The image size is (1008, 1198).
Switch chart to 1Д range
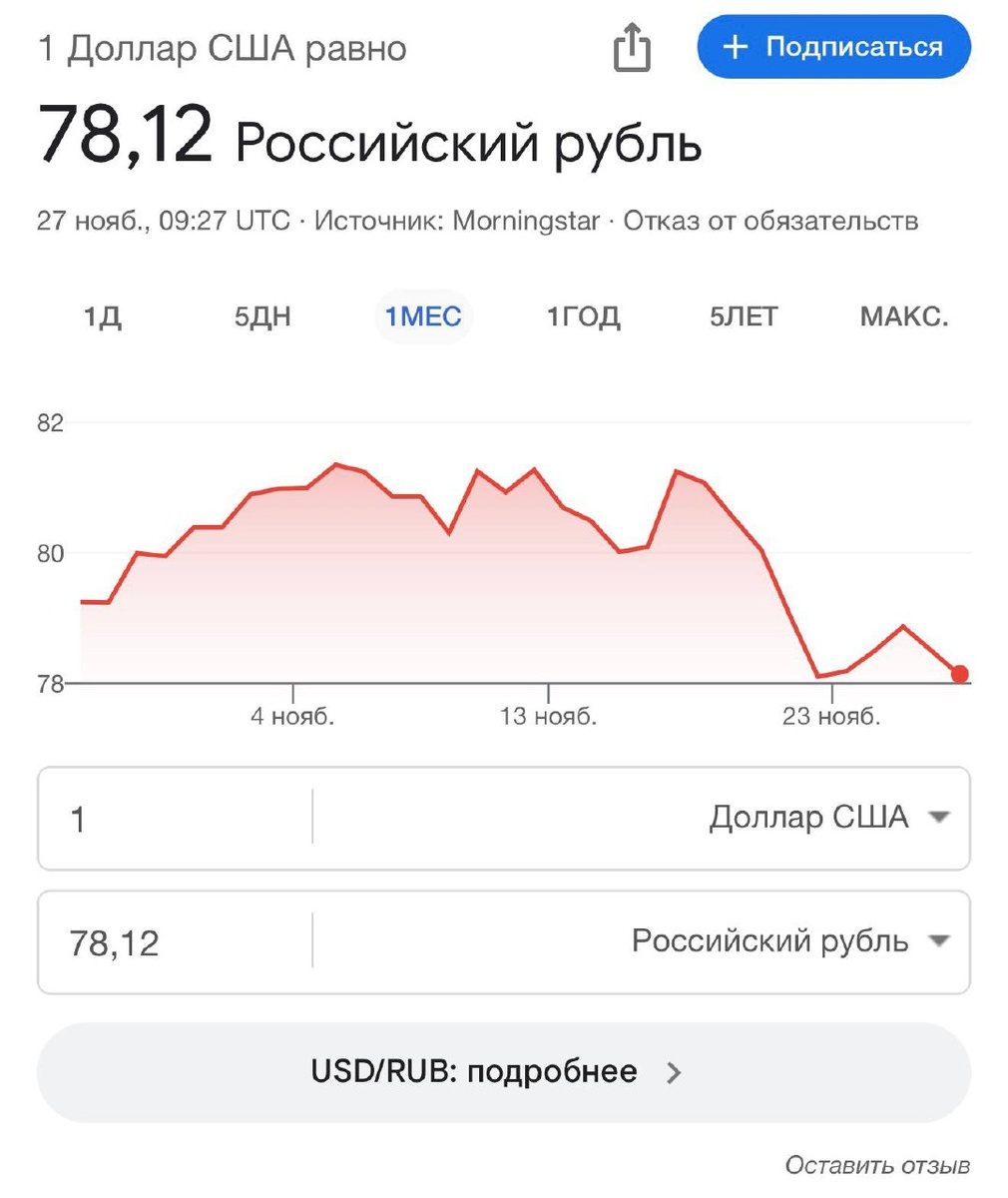click(x=103, y=317)
